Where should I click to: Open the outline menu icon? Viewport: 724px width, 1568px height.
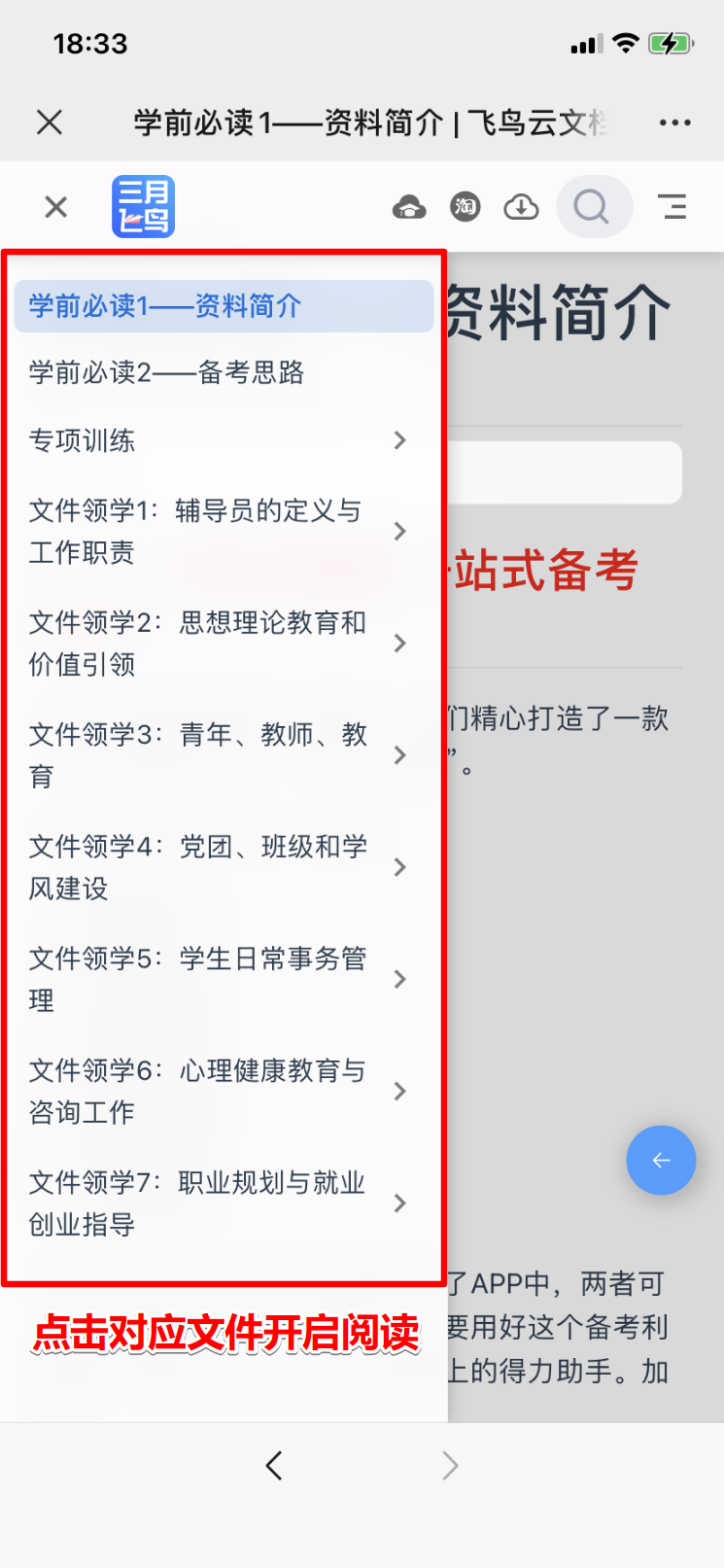click(672, 207)
